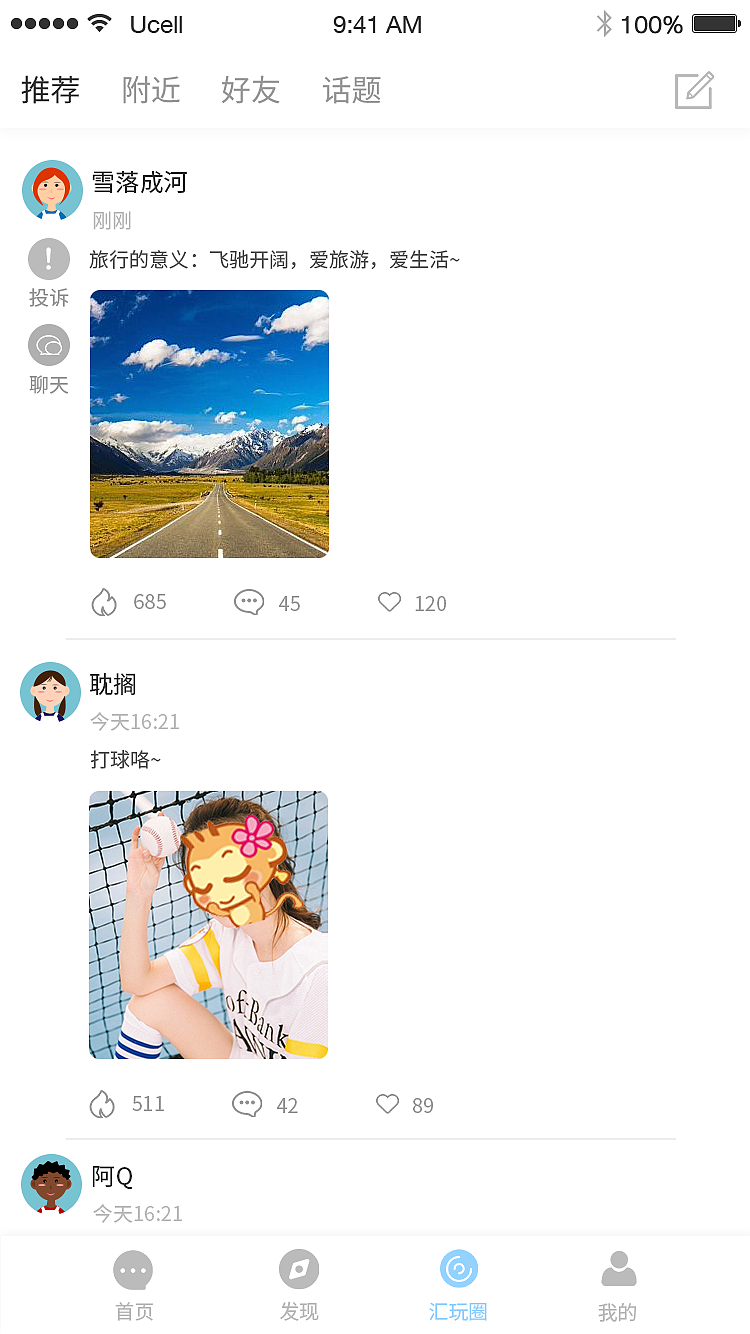
Task: Click the 首页 home icon
Action: click(134, 1270)
